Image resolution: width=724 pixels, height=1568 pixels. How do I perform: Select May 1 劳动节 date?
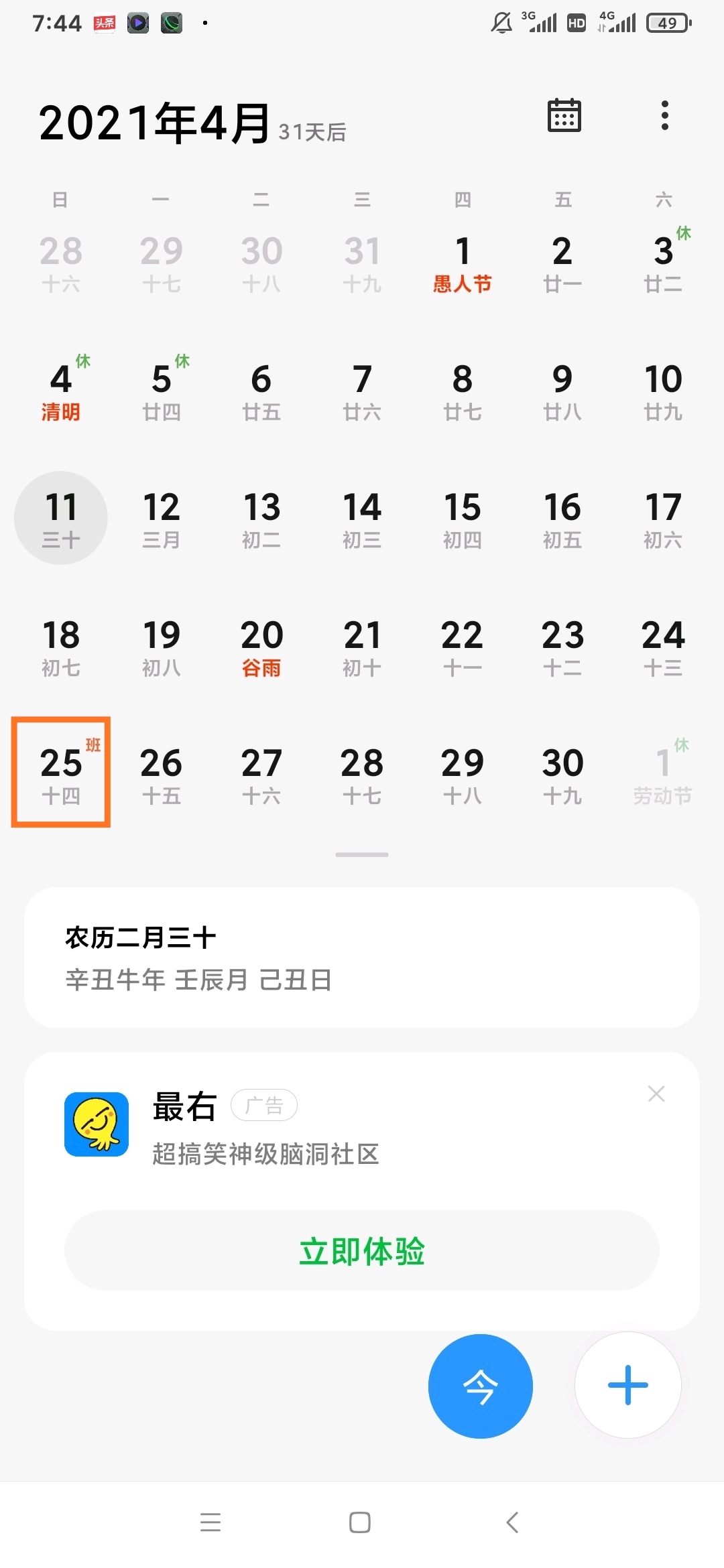(663, 773)
